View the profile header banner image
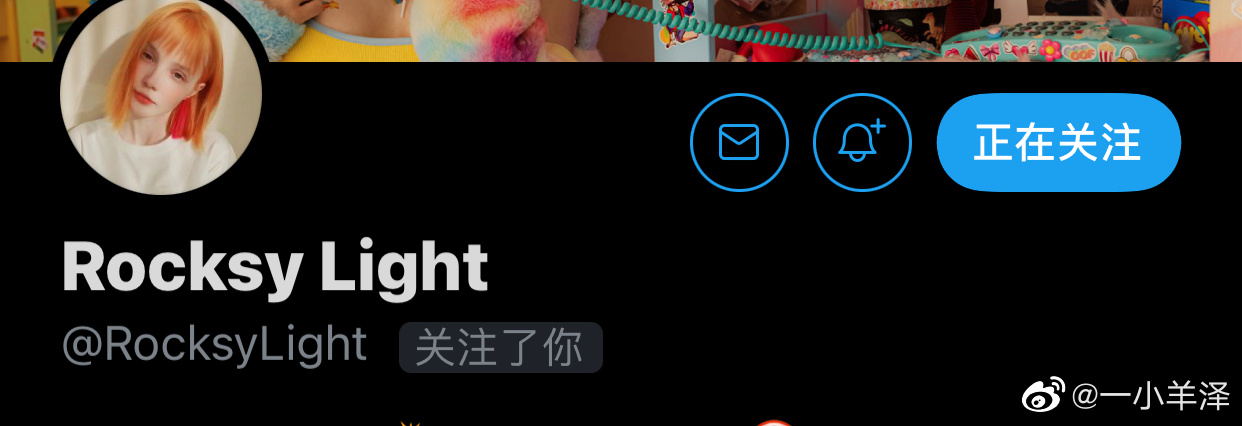Image resolution: width=1242 pixels, height=426 pixels. (760, 28)
